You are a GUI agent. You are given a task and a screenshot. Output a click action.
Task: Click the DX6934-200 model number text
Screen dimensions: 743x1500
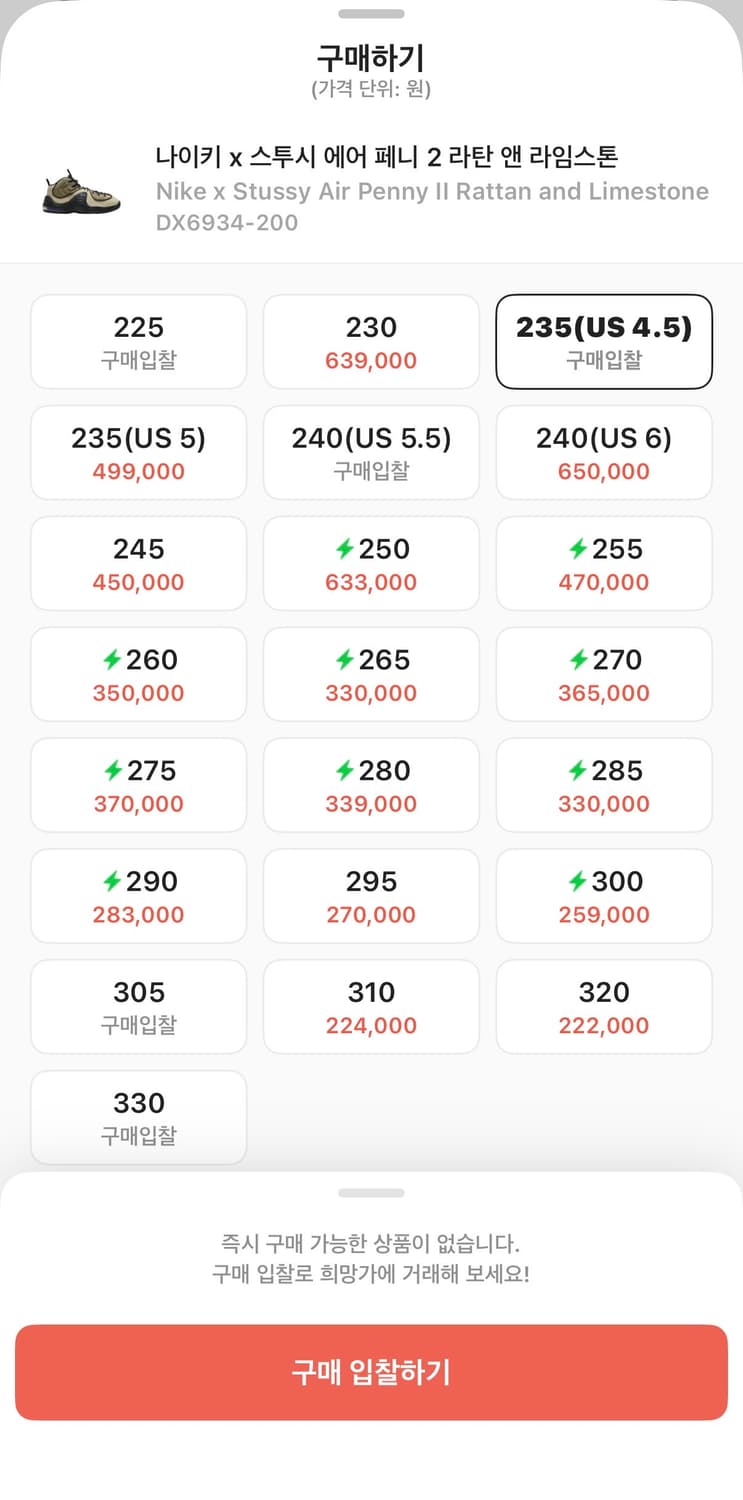[214, 224]
